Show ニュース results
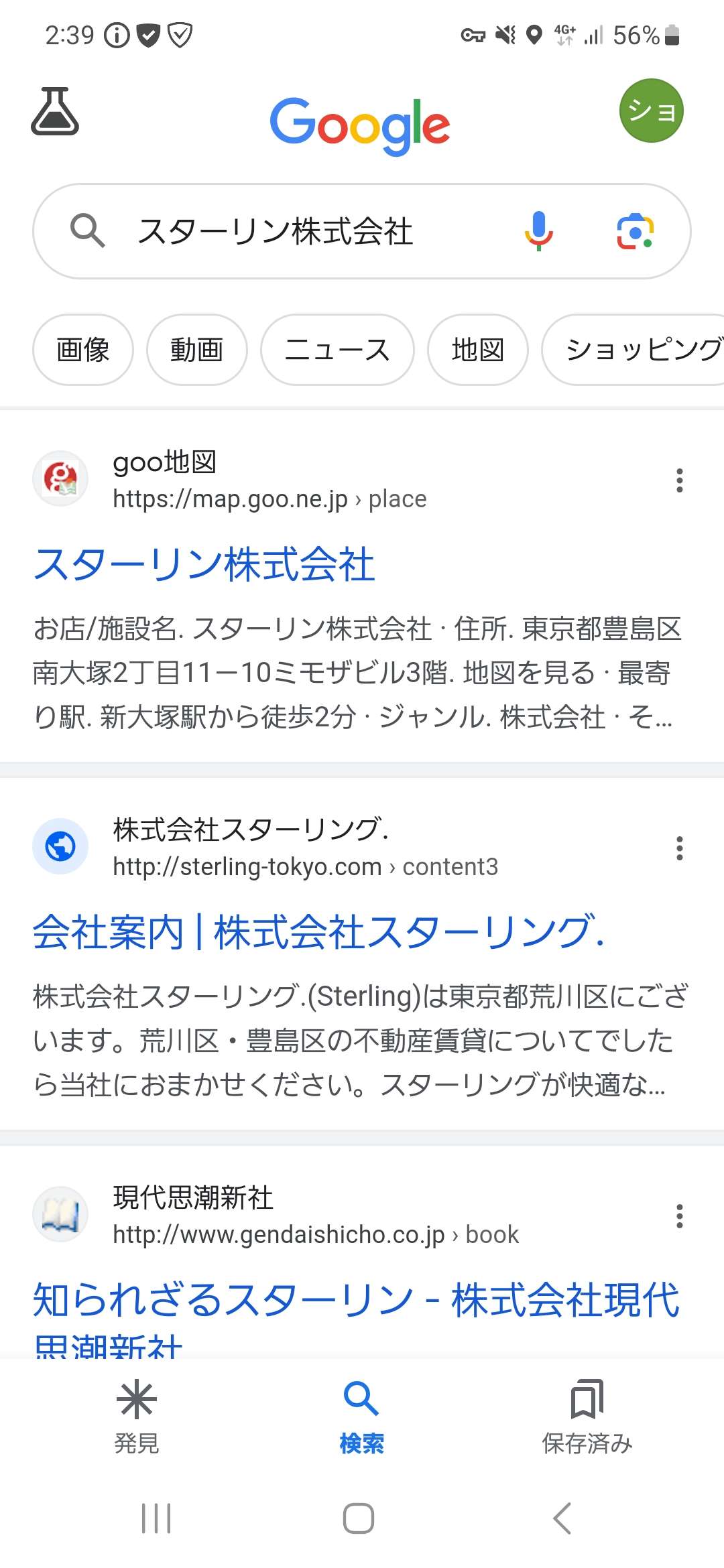This screenshot has height=1568, width=724. pos(337,350)
